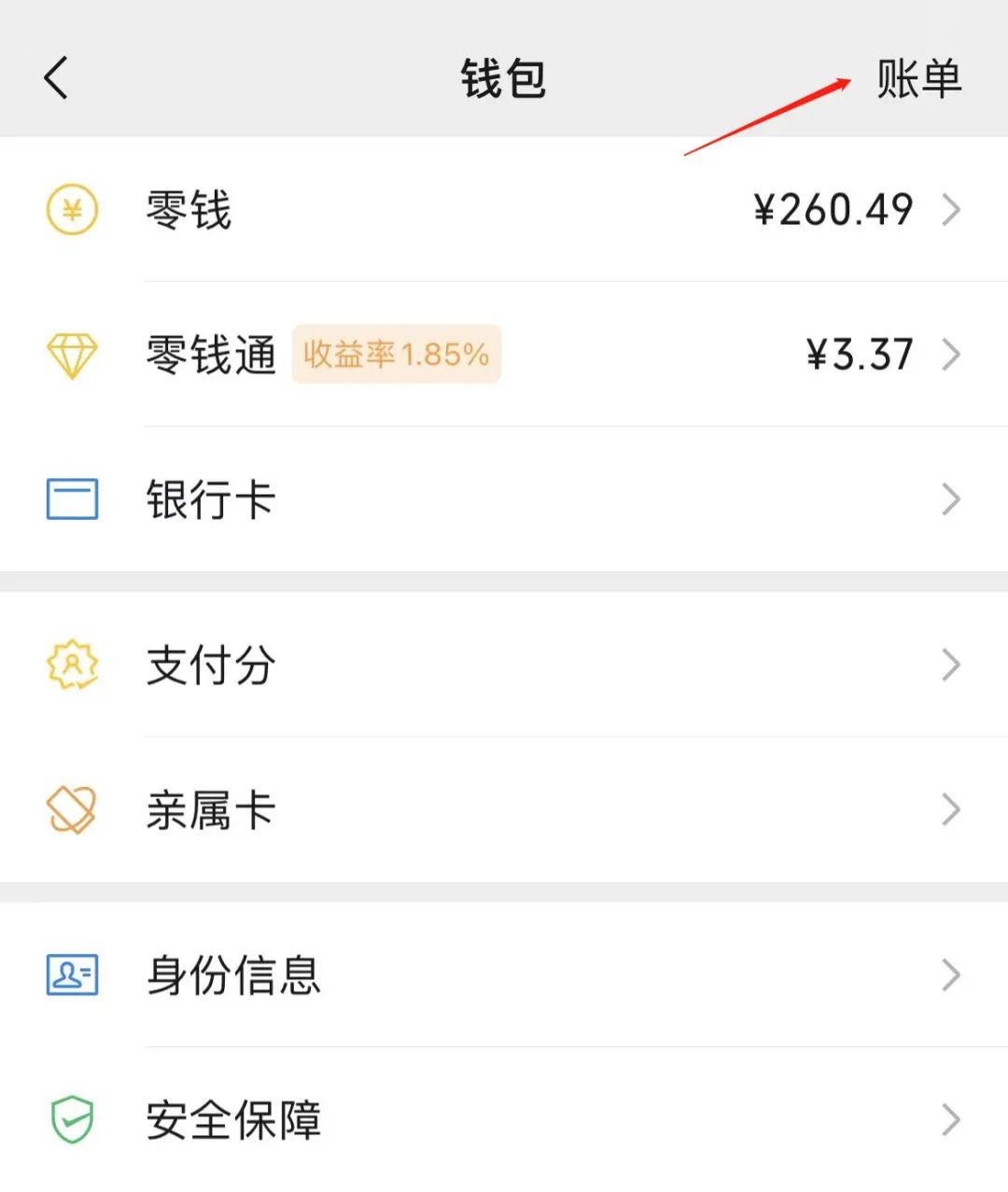Expand the 银行卡 row chevron
Screen dimensions: 1008x1192
coord(952,498)
